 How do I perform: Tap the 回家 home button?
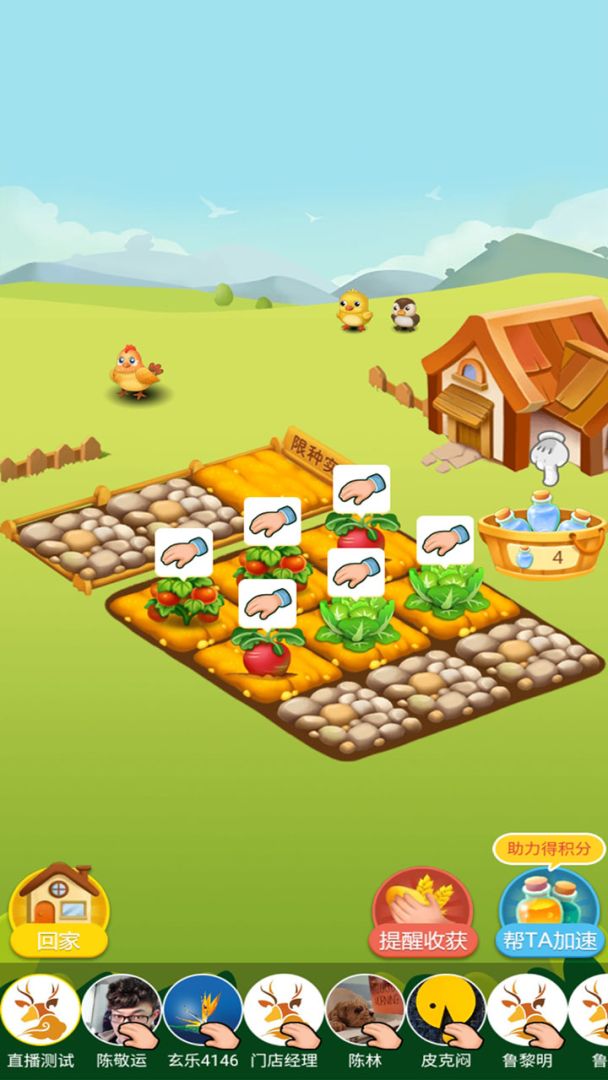pyautogui.click(x=58, y=910)
